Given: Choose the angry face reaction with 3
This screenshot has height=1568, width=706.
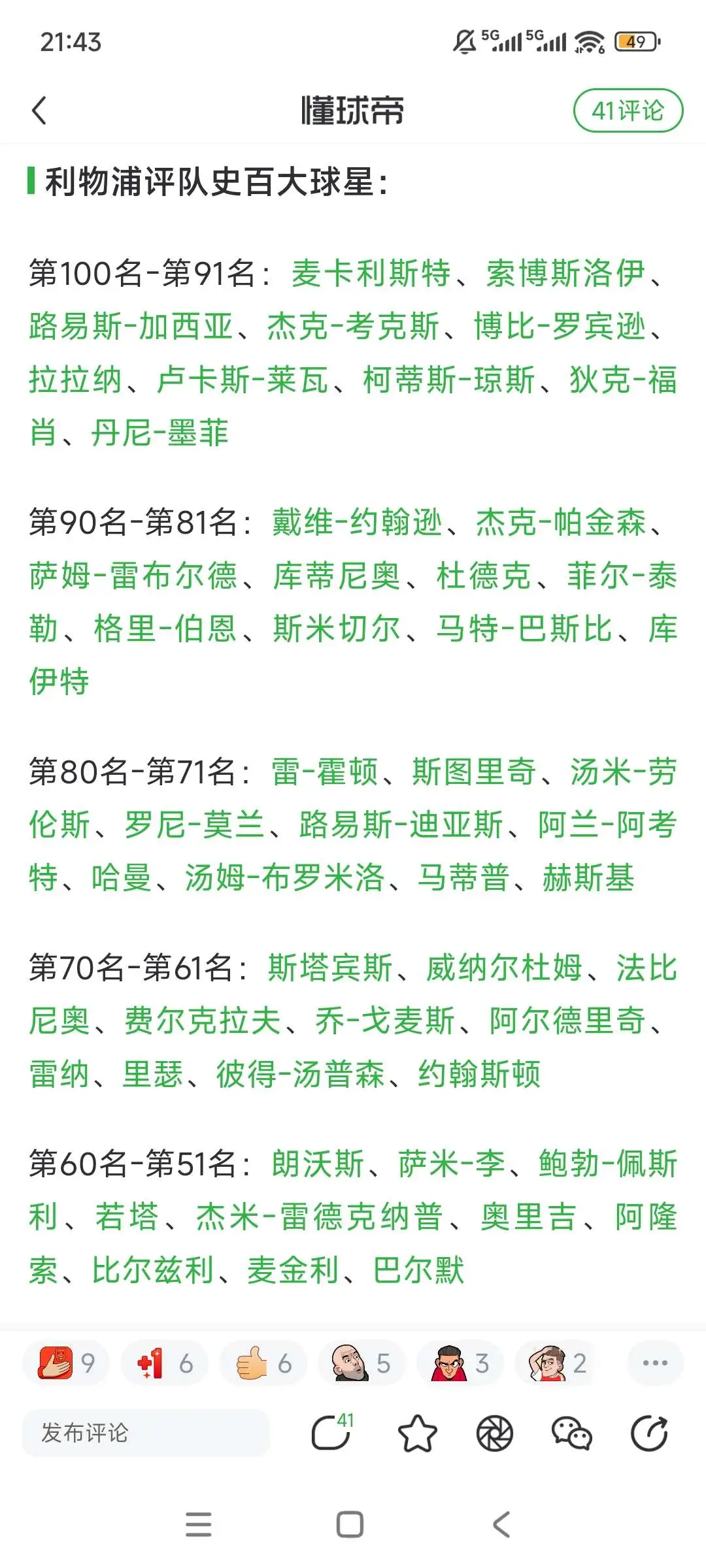Looking at the screenshot, I should 460,1363.
